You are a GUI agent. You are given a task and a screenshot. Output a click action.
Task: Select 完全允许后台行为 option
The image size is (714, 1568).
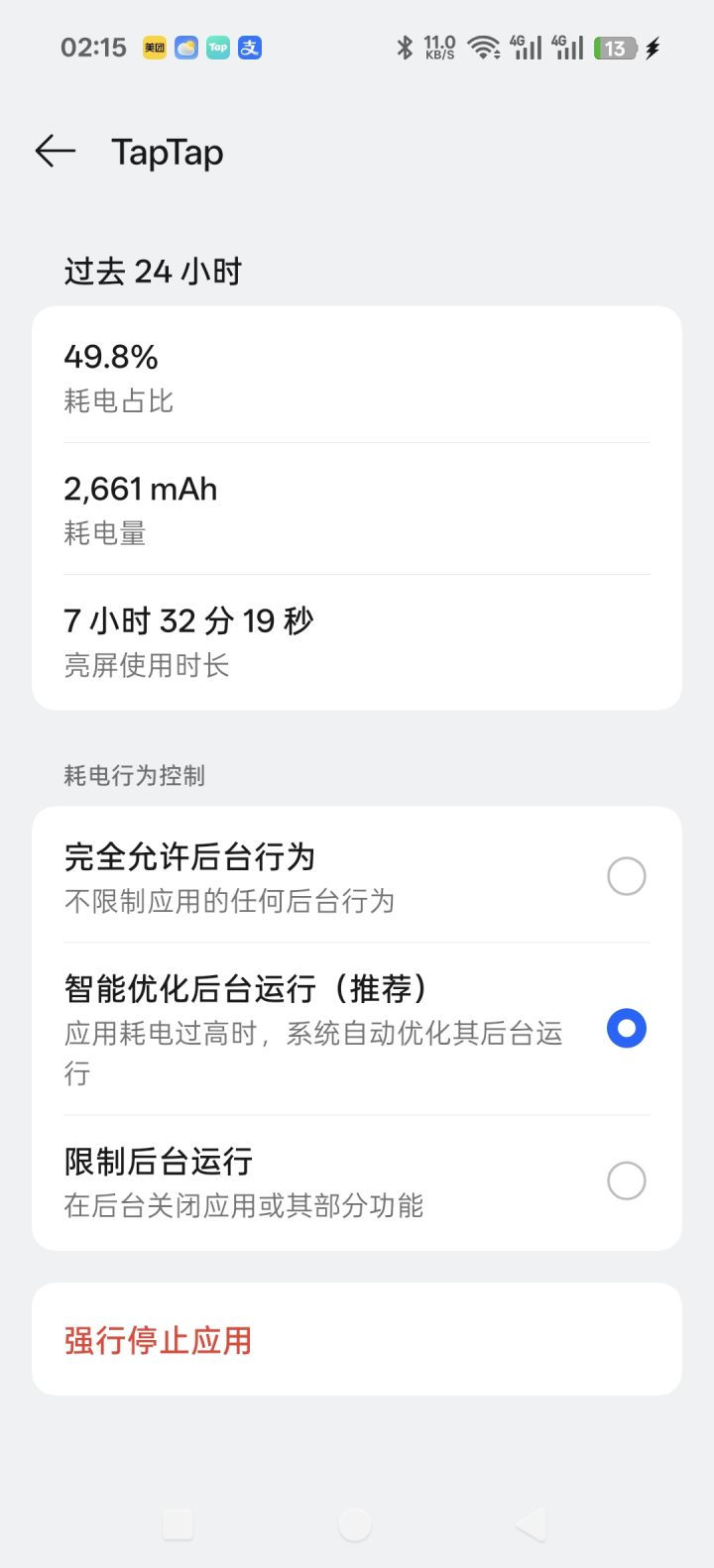(626, 876)
